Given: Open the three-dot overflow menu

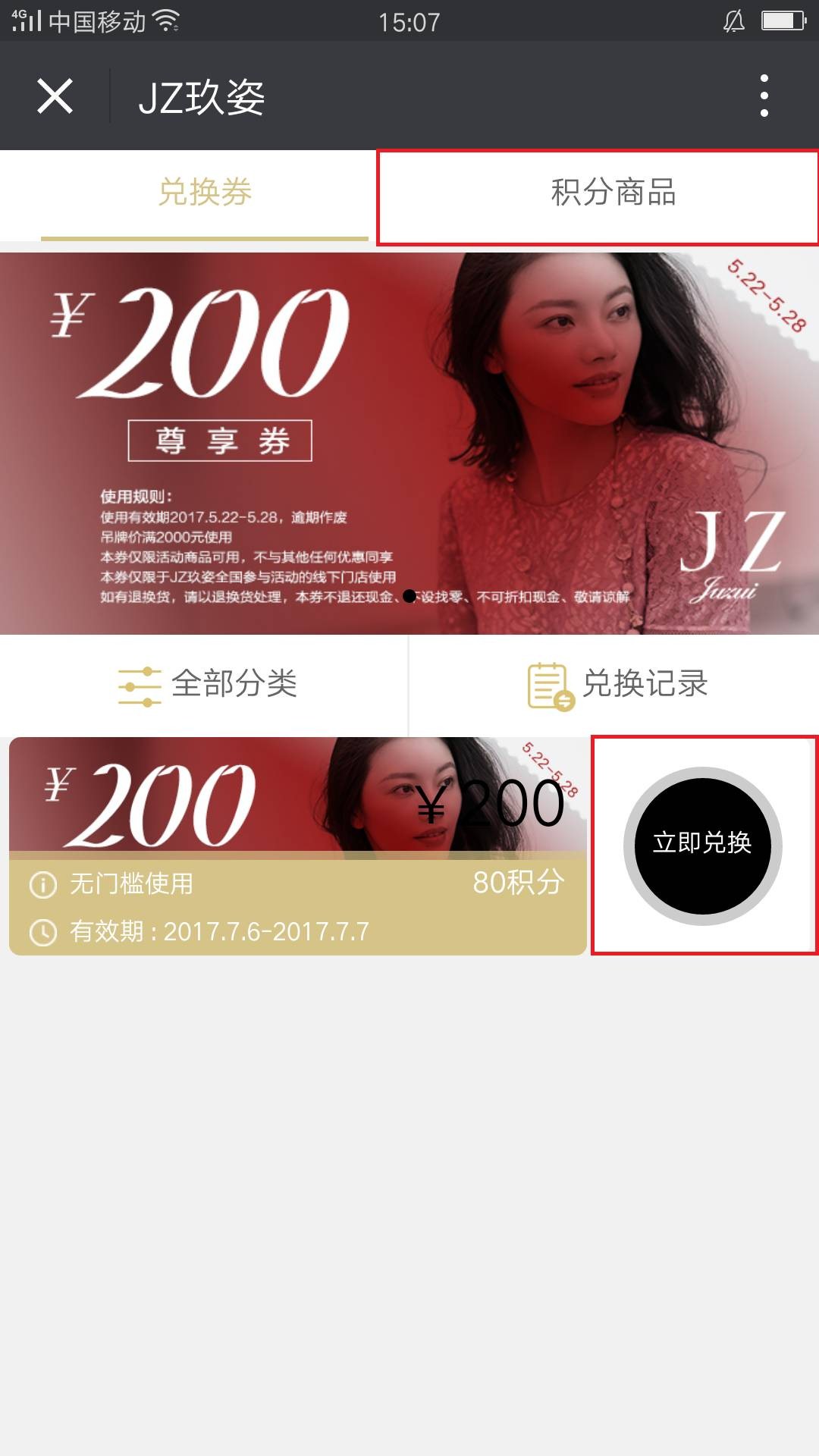Looking at the screenshot, I should coord(764,96).
